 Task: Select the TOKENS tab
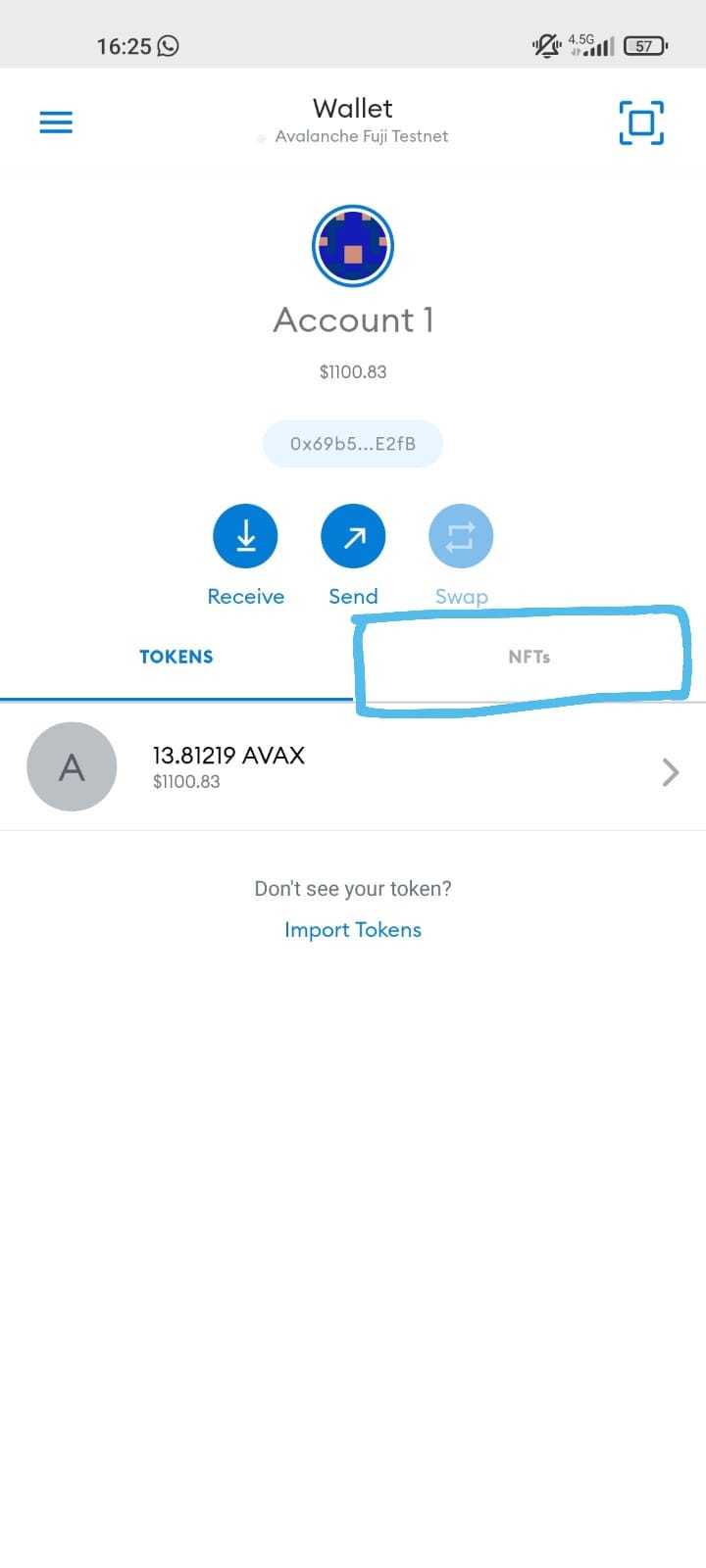point(176,657)
